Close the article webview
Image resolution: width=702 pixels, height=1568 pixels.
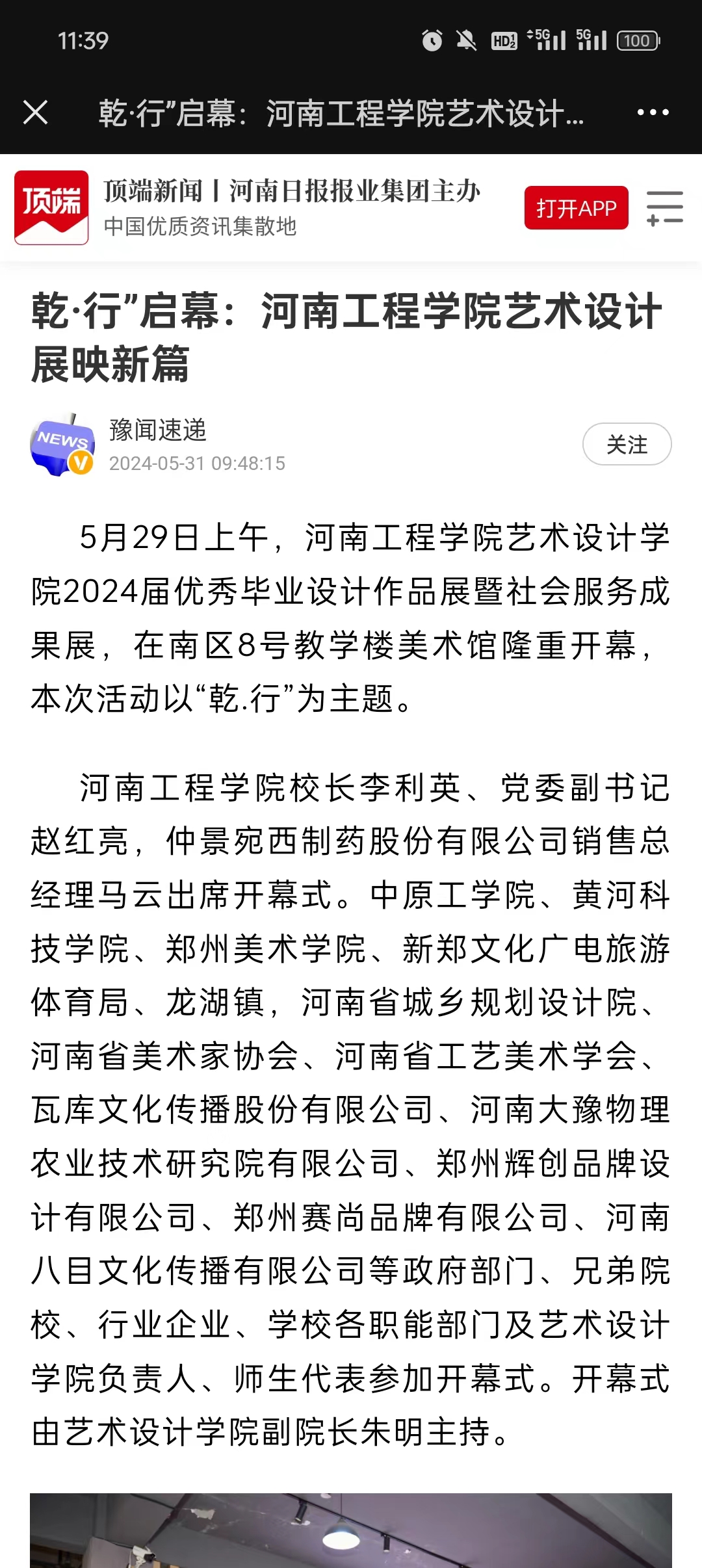[36, 112]
